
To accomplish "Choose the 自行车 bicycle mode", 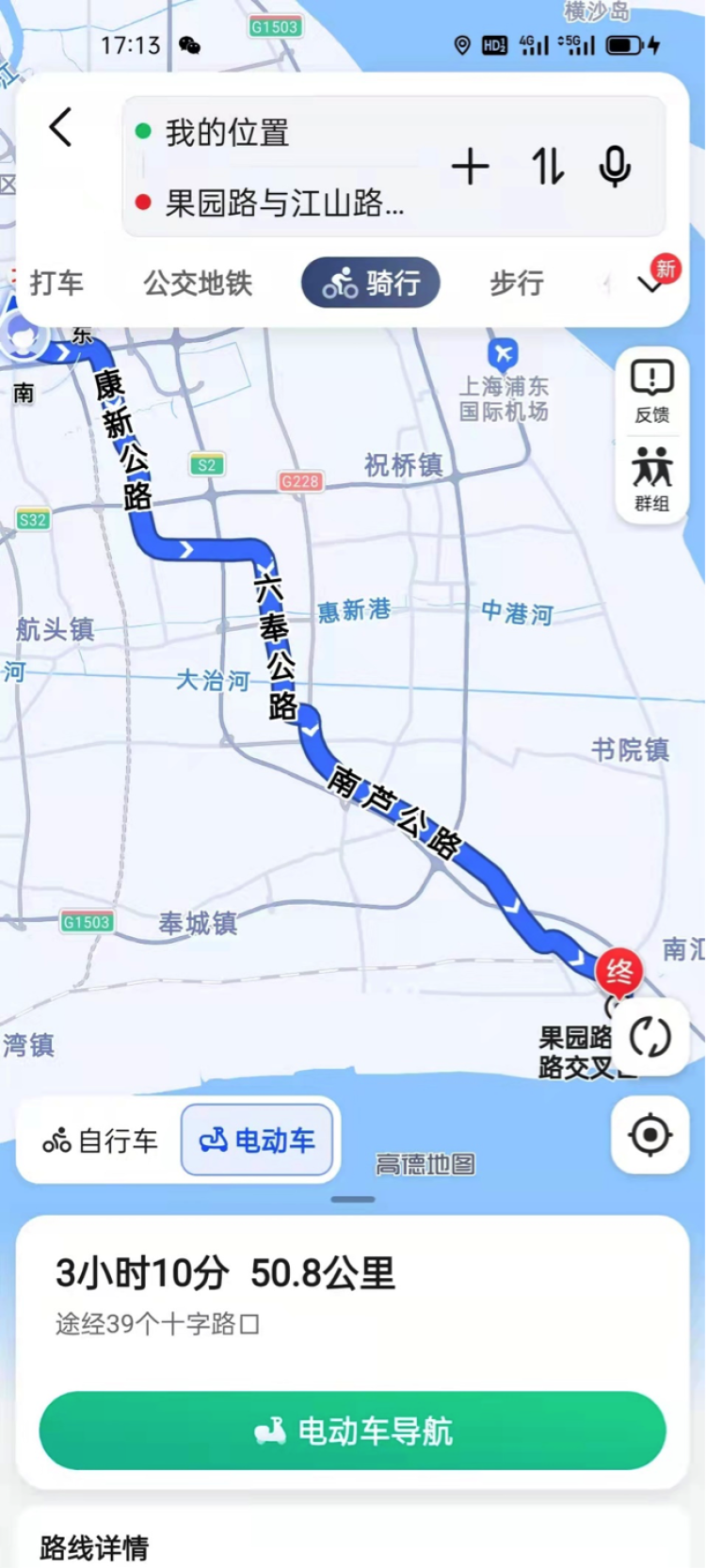I will coord(101,1140).
